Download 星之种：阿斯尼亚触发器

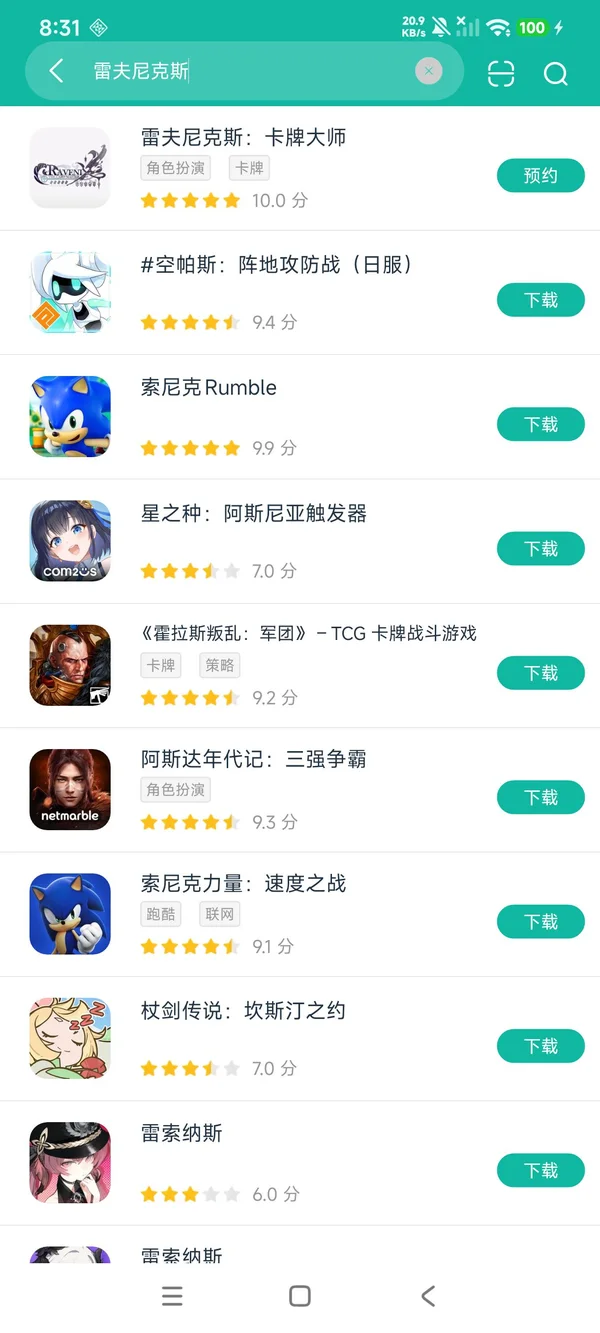540,549
